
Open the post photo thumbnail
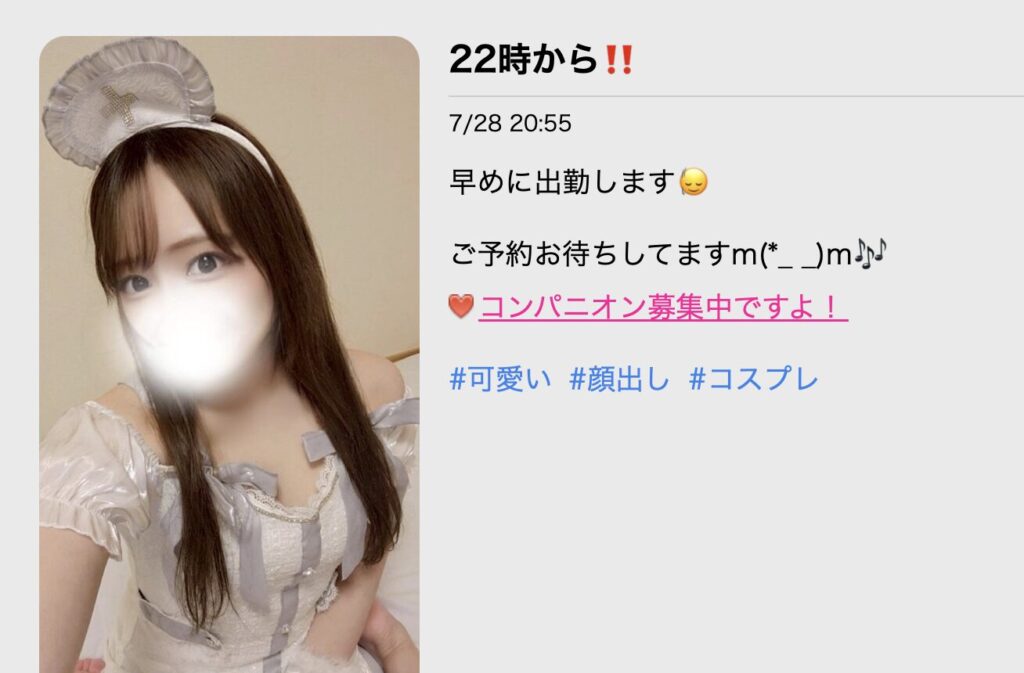229,354
